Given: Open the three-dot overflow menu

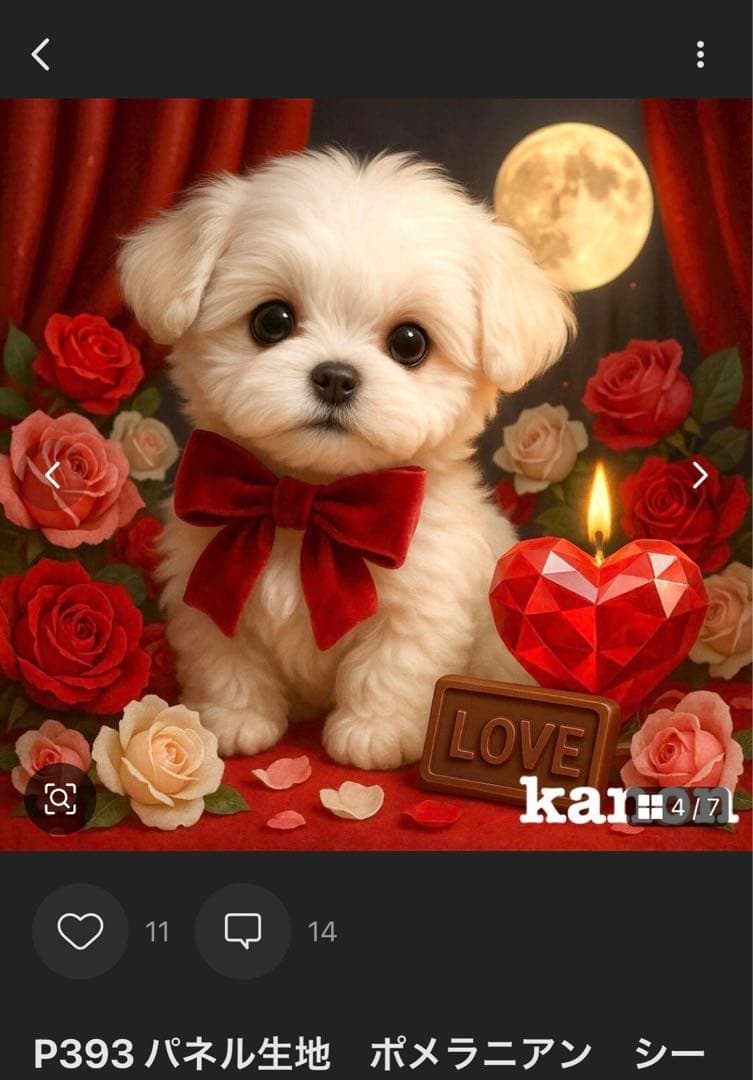Looking at the screenshot, I should [x=700, y=55].
